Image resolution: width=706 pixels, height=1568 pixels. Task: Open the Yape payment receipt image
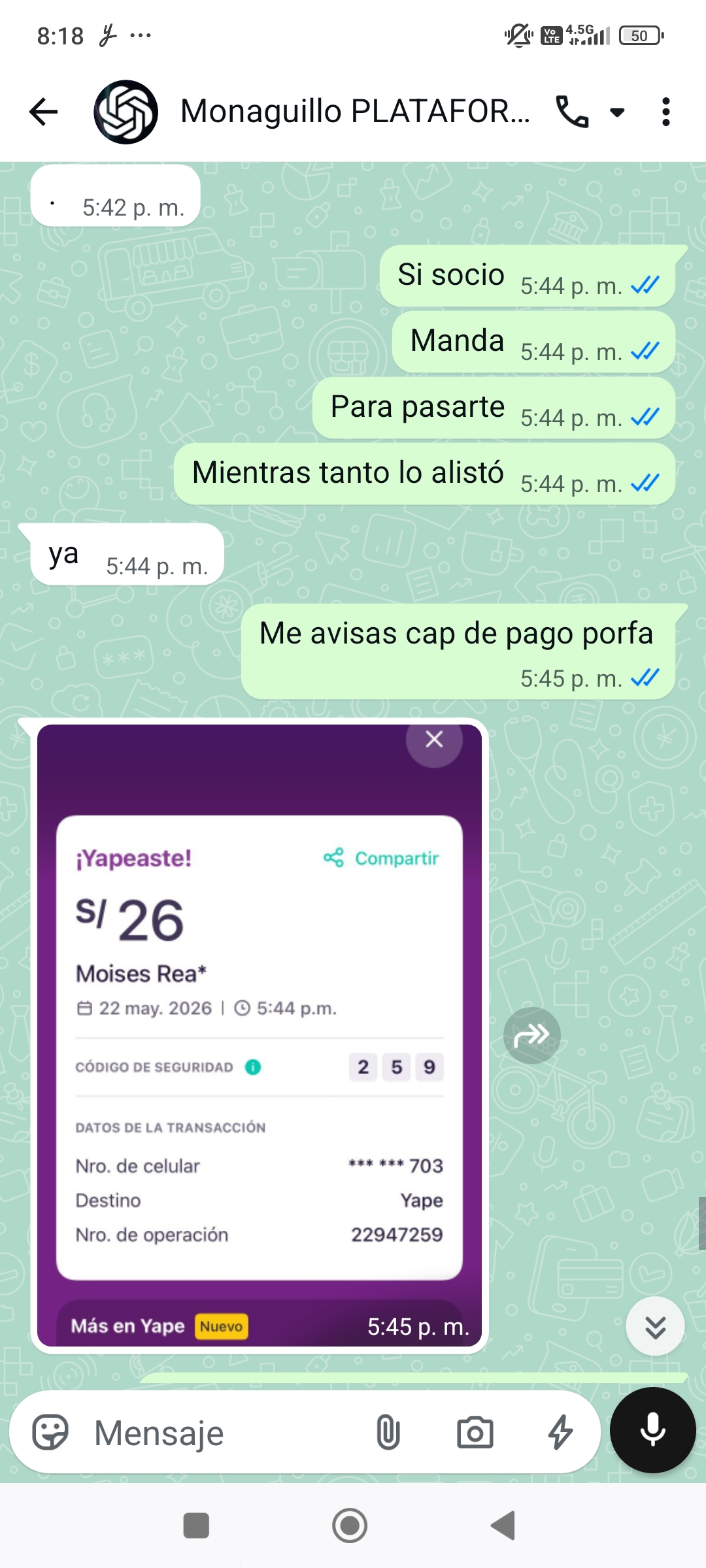[260, 1035]
